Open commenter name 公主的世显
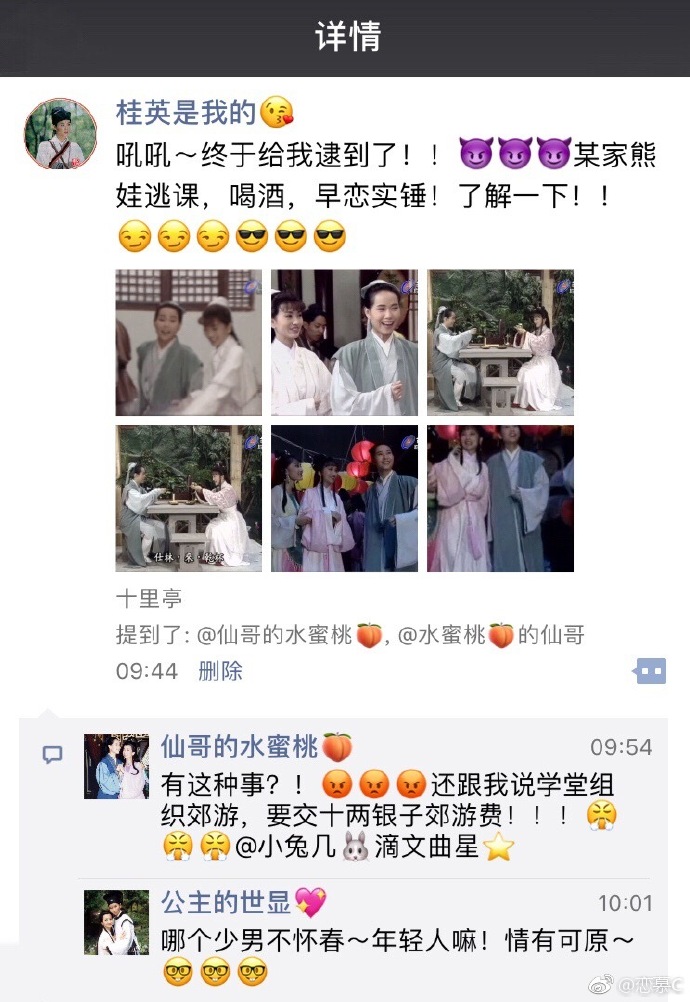Image resolution: width=690 pixels, height=1002 pixels. (227, 903)
